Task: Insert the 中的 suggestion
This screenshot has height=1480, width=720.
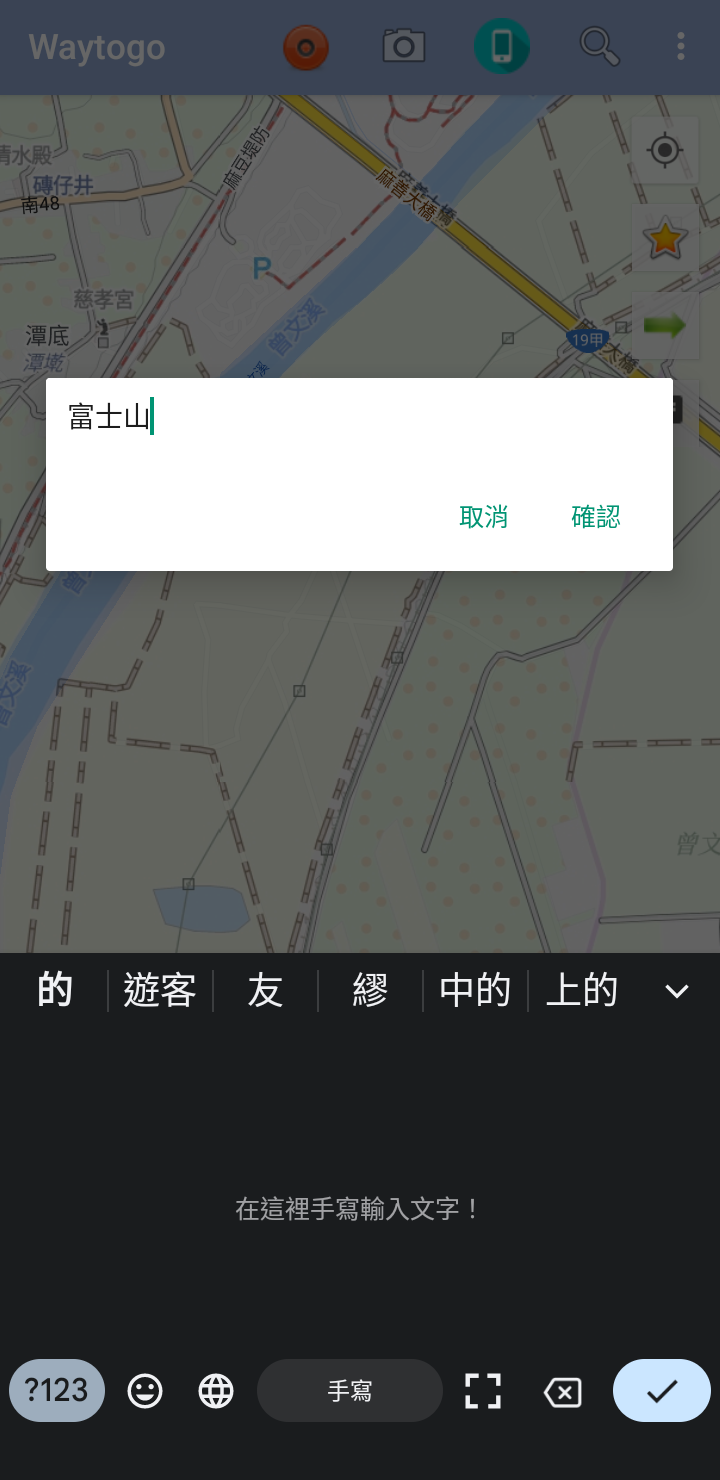Action: point(475,991)
